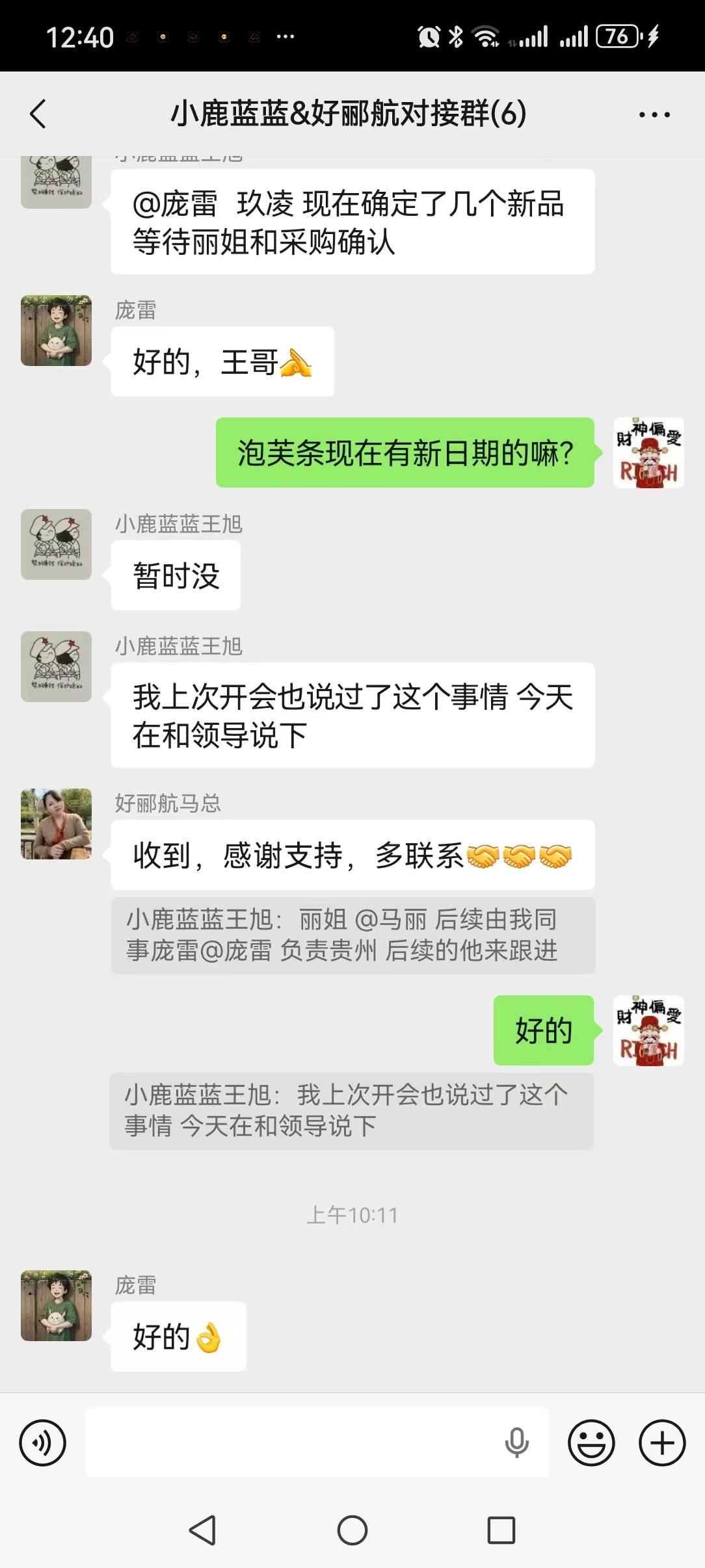The height and width of the screenshot is (1568, 705).
Task: Focus the message text field
Action: tap(293, 1443)
